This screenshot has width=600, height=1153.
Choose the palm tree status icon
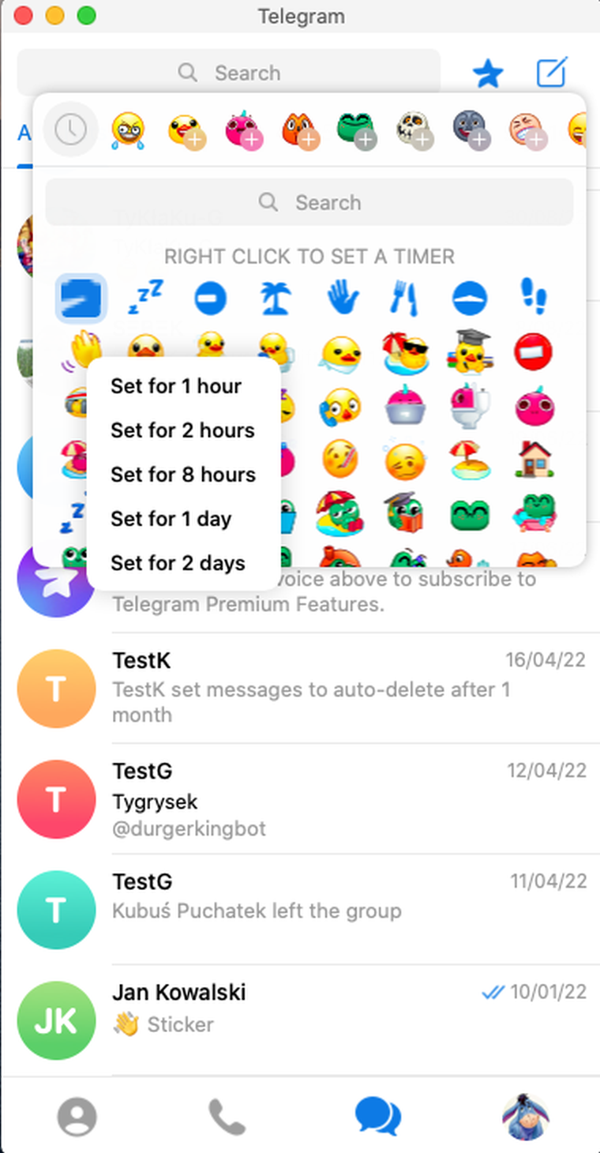tap(273, 297)
